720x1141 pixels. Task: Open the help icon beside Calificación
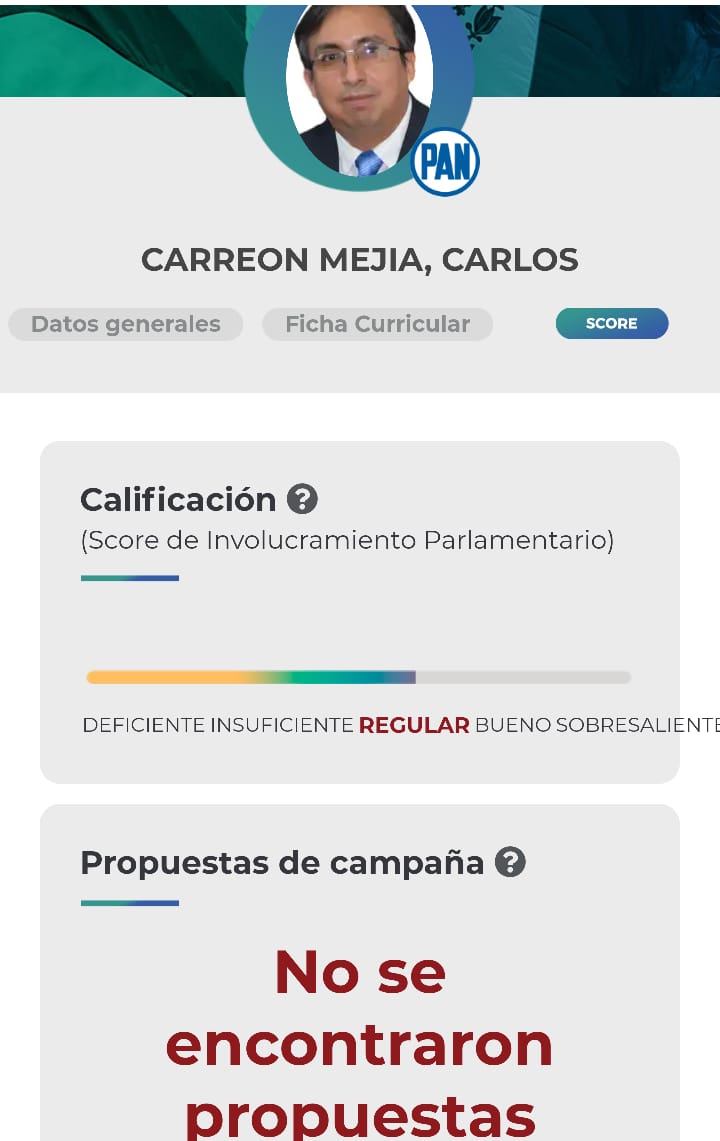pyautogui.click(x=302, y=498)
